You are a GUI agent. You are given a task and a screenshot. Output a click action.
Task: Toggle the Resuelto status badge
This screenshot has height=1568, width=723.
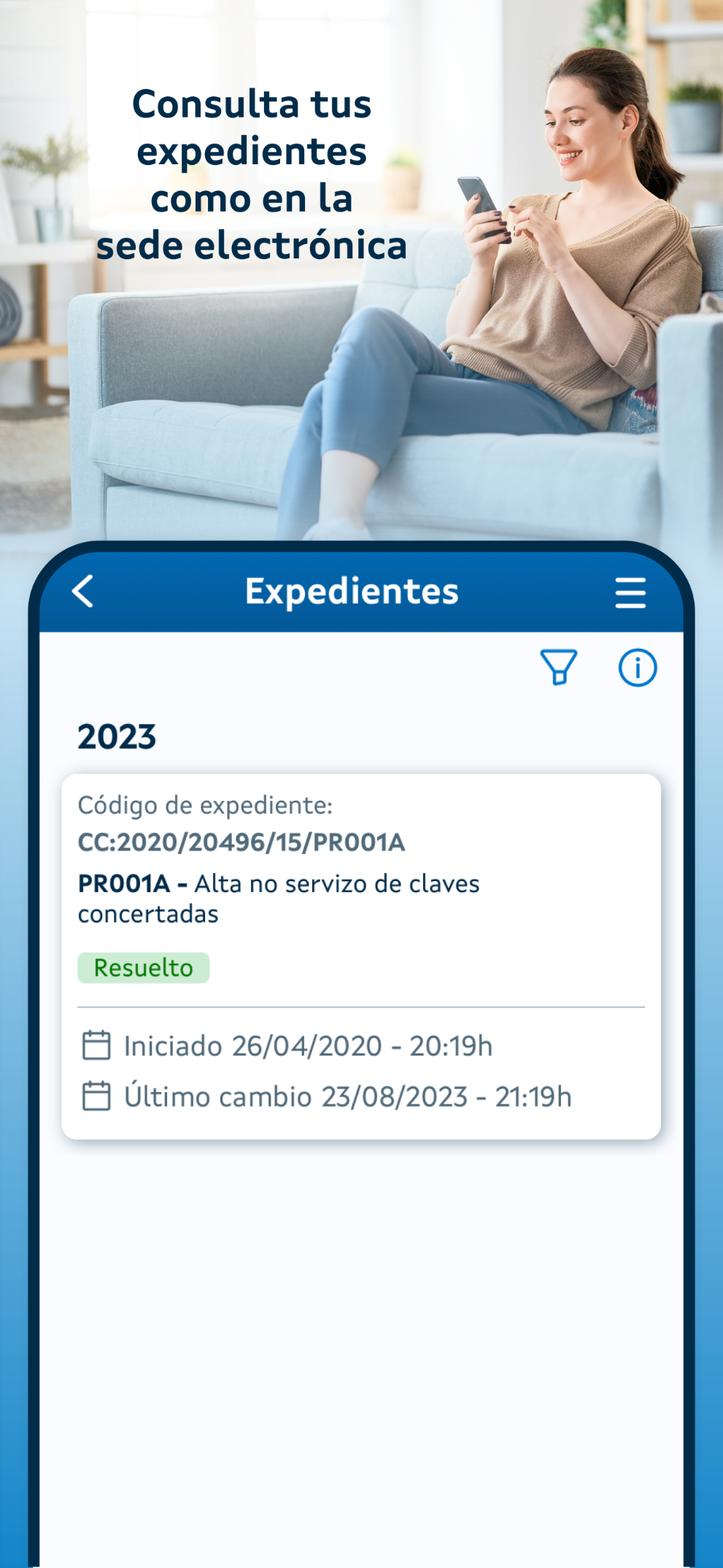(144, 969)
